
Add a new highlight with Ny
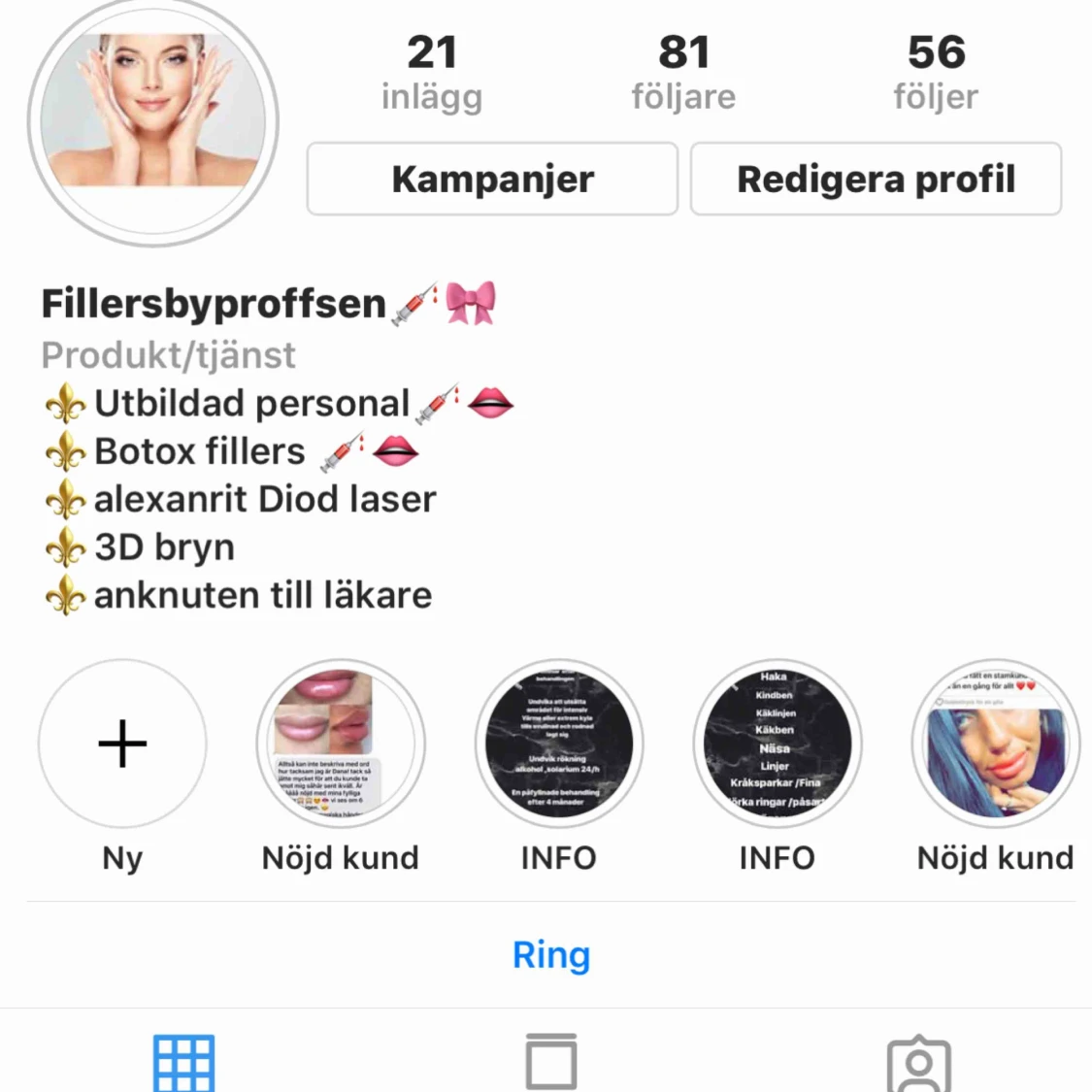(122, 745)
